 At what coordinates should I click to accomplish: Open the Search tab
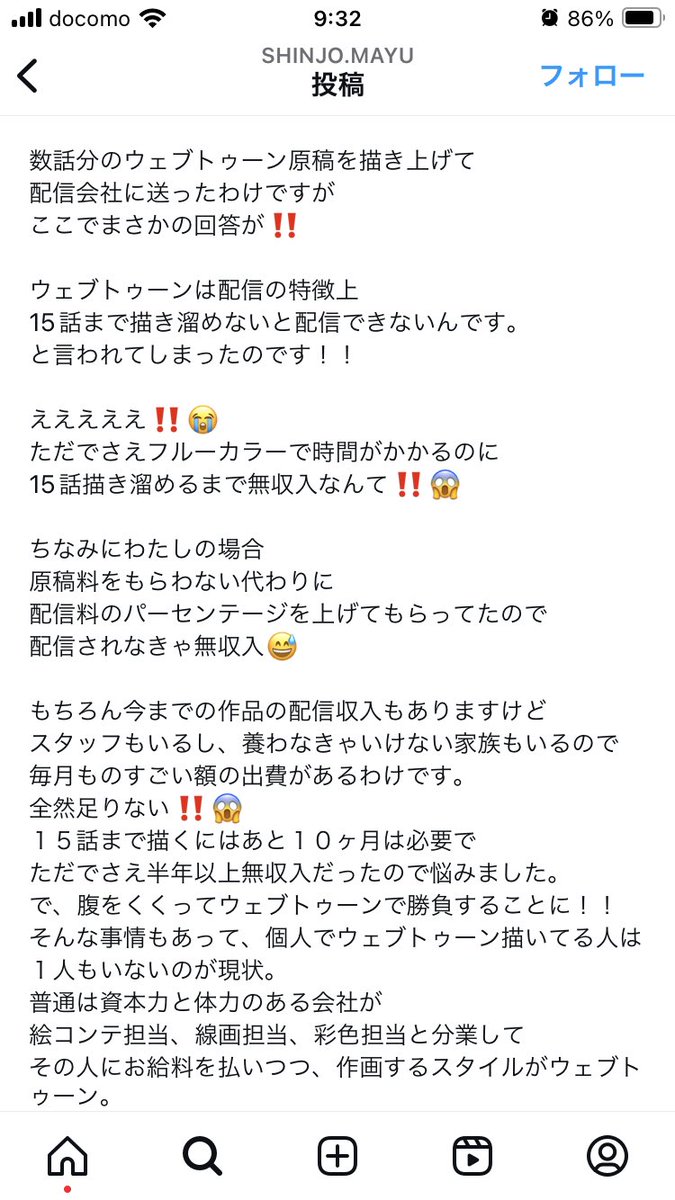[x=202, y=1157]
